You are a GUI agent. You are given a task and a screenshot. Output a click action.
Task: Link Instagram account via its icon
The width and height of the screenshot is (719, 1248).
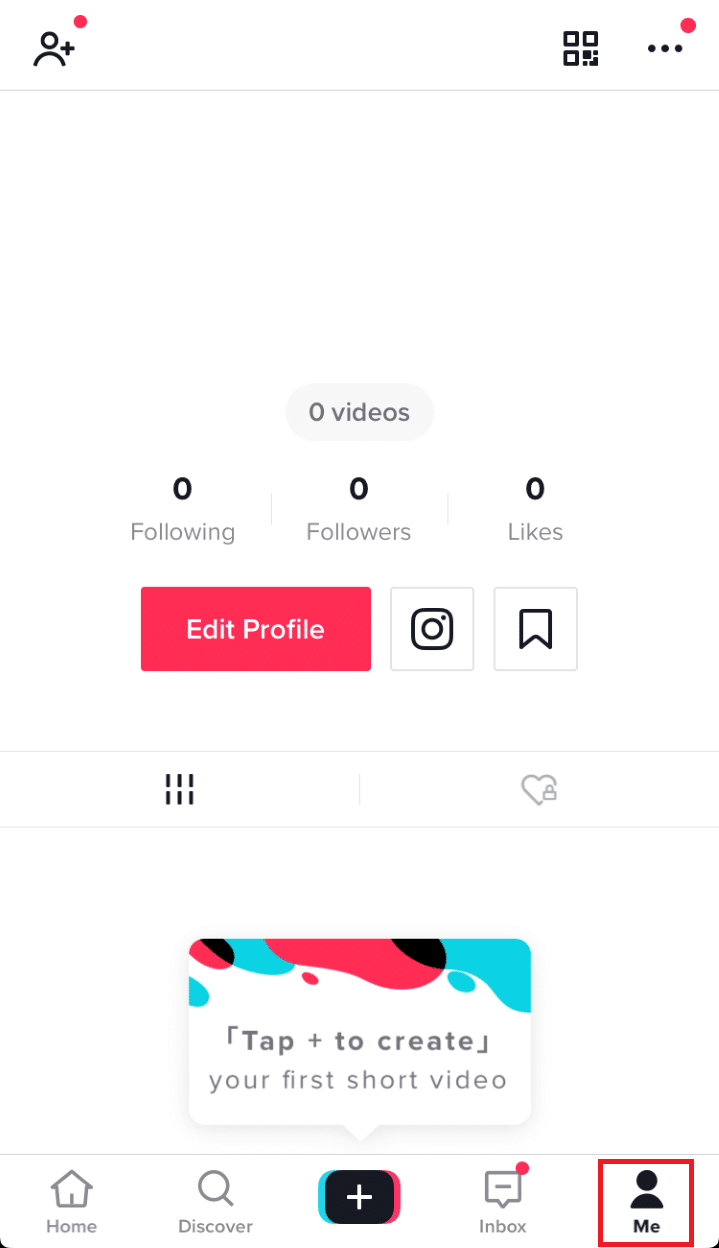click(x=432, y=629)
